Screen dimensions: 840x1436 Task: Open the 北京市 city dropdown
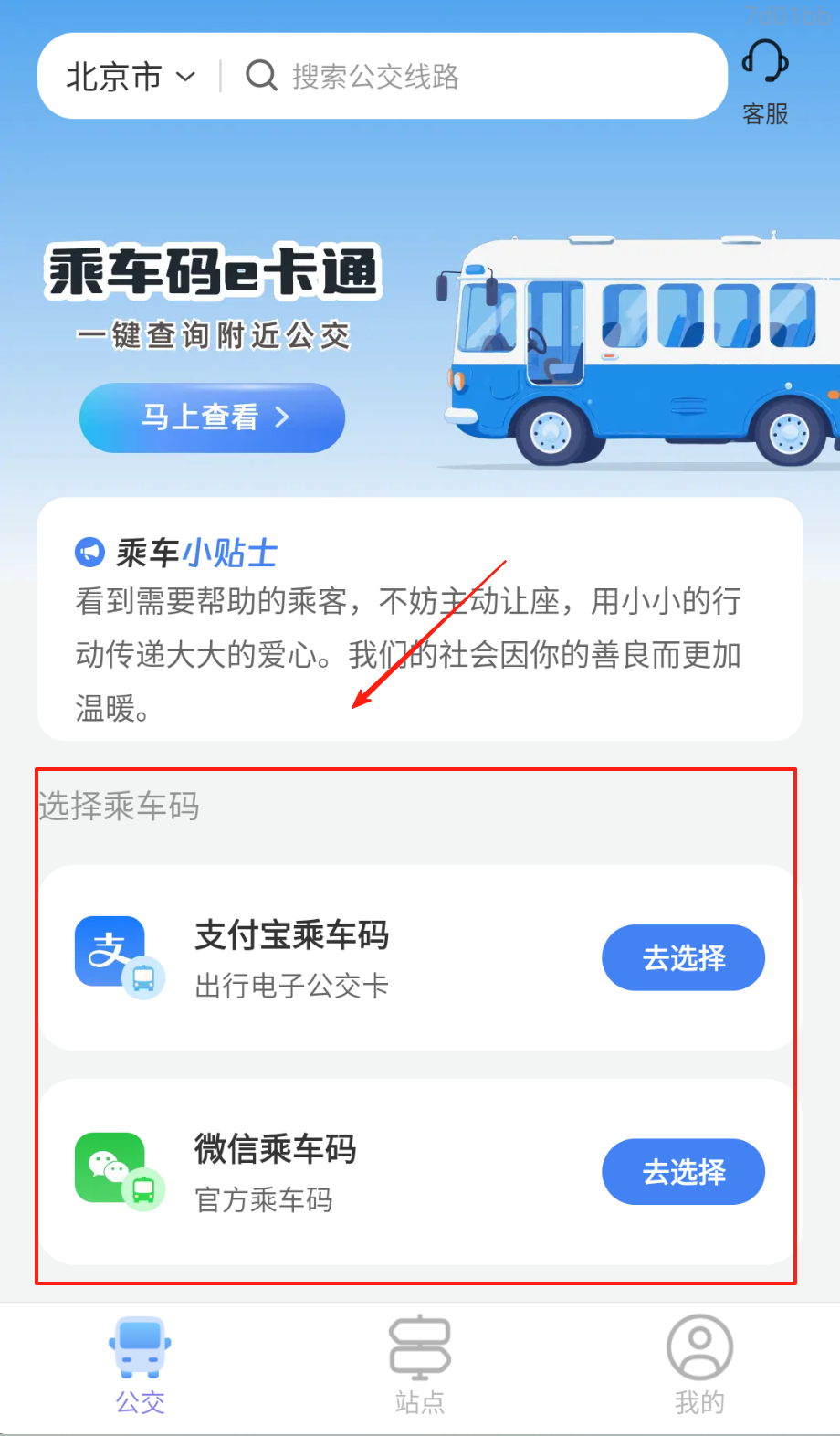click(x=131, y=77)
